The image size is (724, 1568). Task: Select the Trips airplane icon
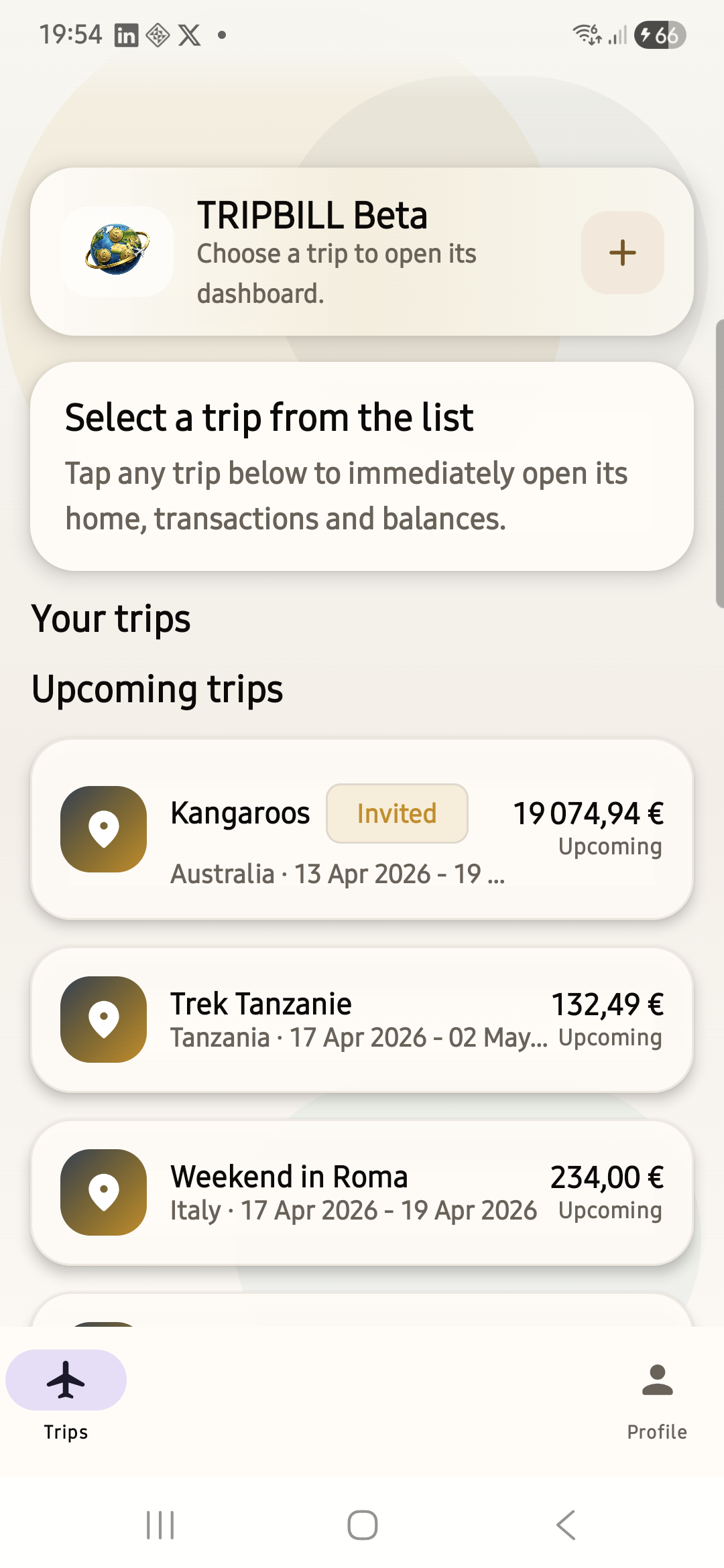65,1380
